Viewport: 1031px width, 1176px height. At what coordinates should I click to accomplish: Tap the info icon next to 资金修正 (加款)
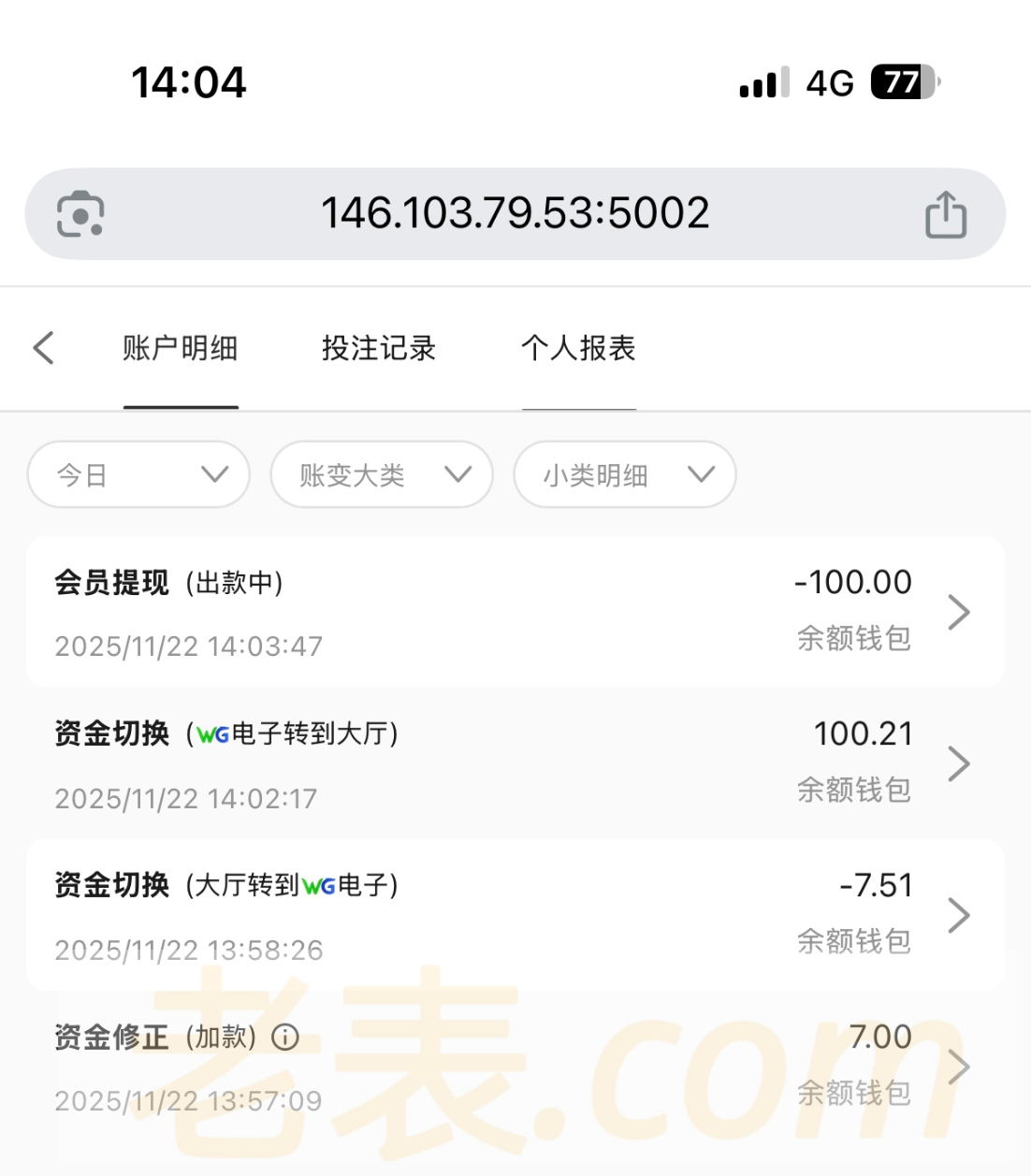(285, 1037)
